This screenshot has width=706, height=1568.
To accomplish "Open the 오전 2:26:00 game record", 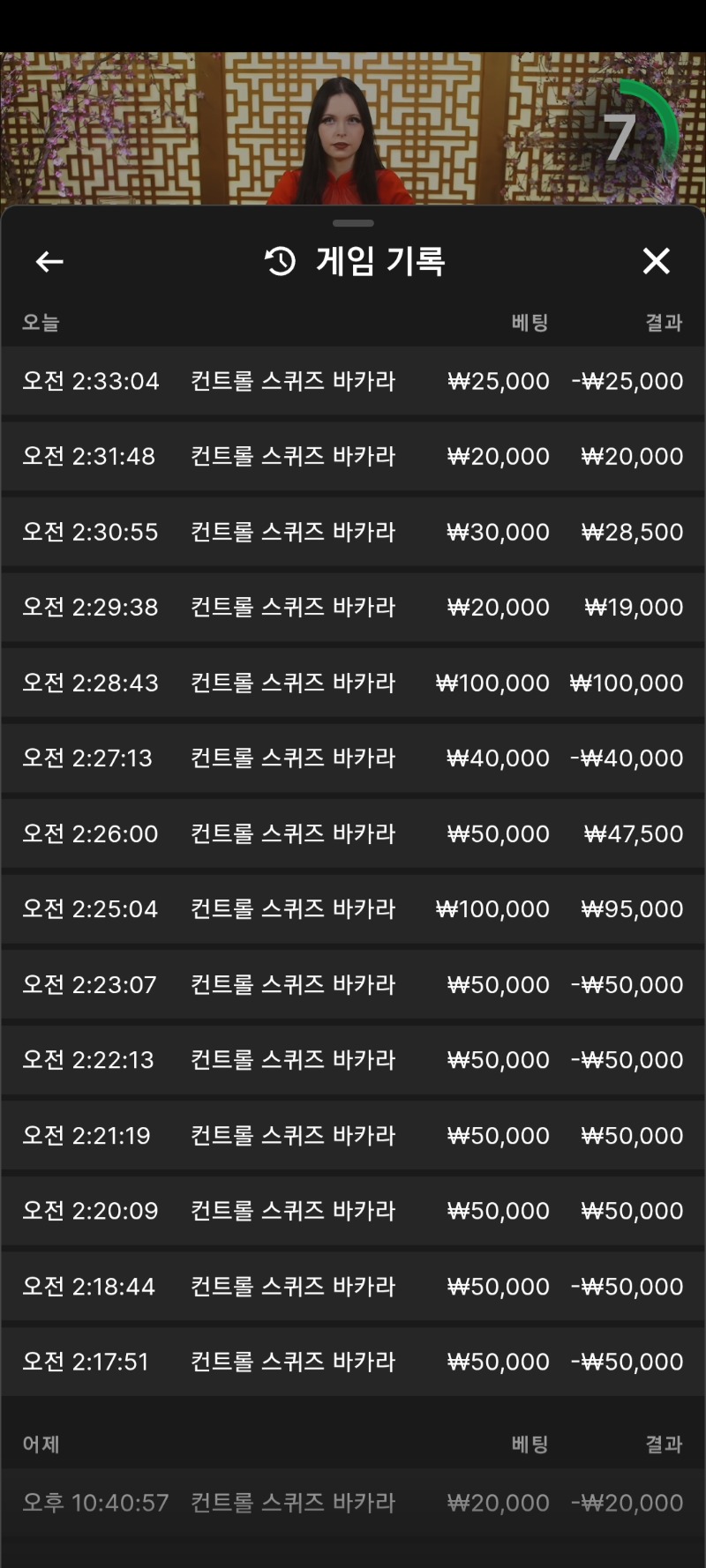I will pos(353,833).
